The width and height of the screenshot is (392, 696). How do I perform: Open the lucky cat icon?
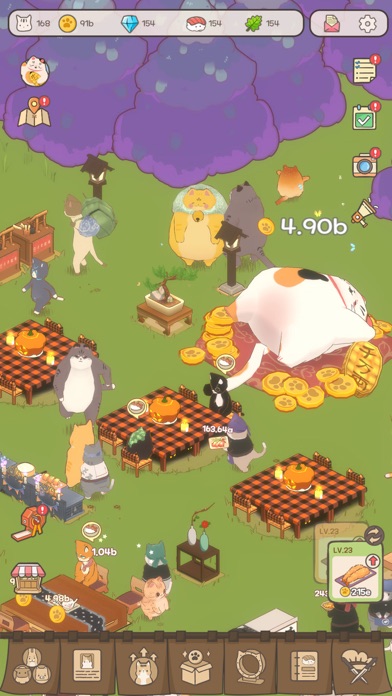click(35, 71)
